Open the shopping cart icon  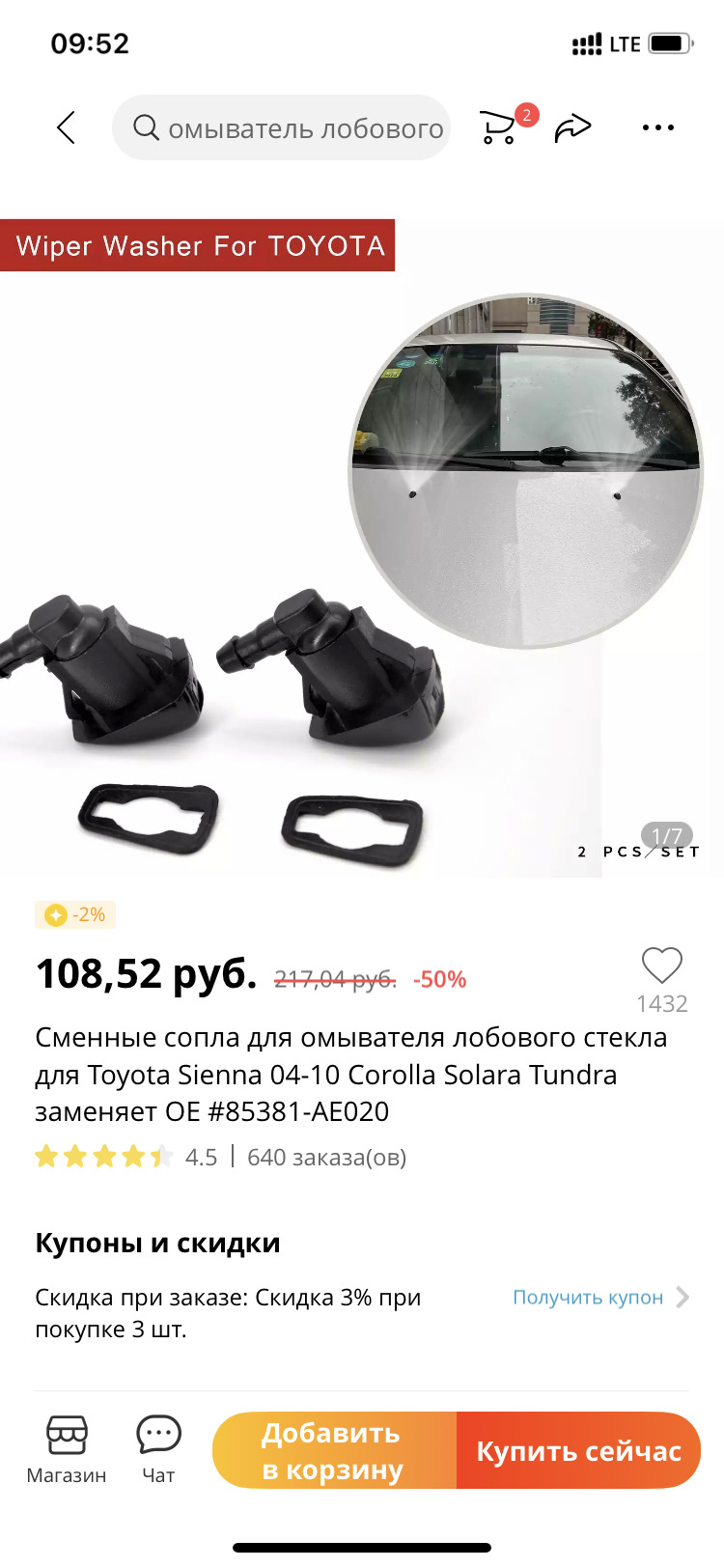coord(501,126)
